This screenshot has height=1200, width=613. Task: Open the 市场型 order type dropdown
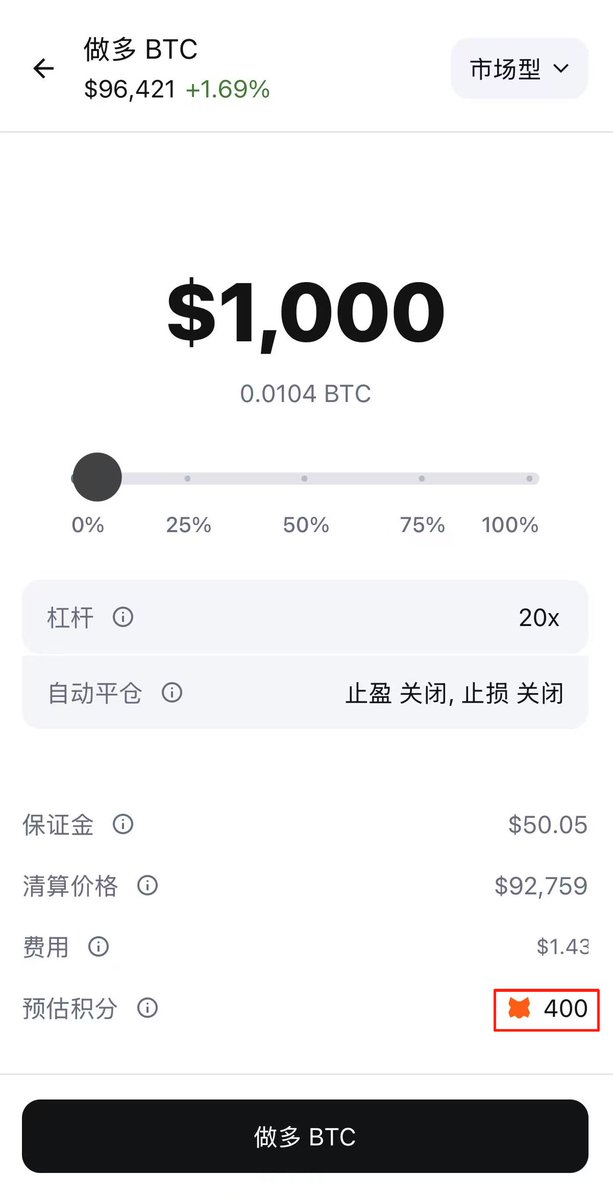click(x=519, y=69)
